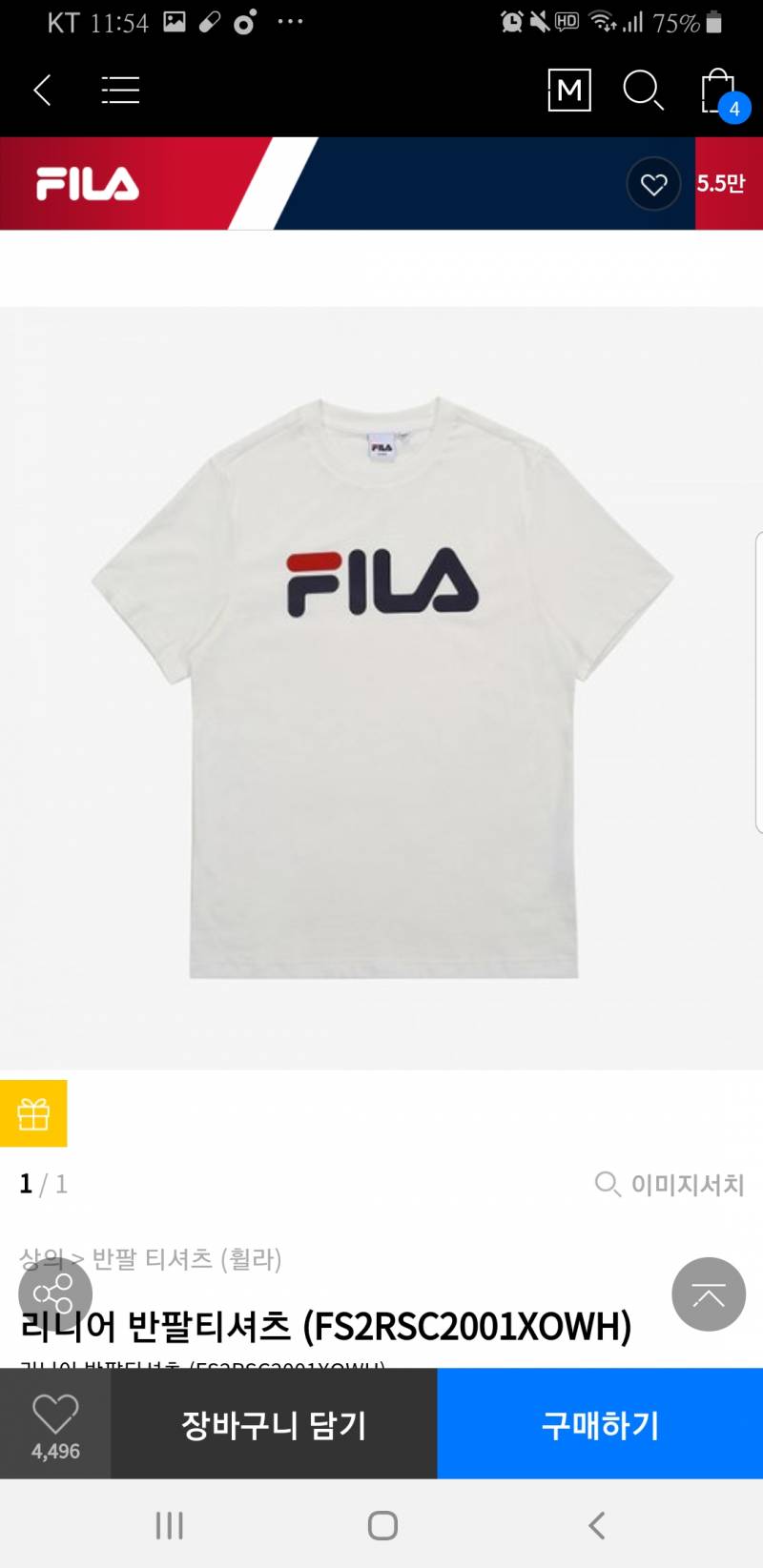The height and width of the screenshot is (1568, 763).
Task: Open the FILA t-shirt product image
Action: [381, 686]
